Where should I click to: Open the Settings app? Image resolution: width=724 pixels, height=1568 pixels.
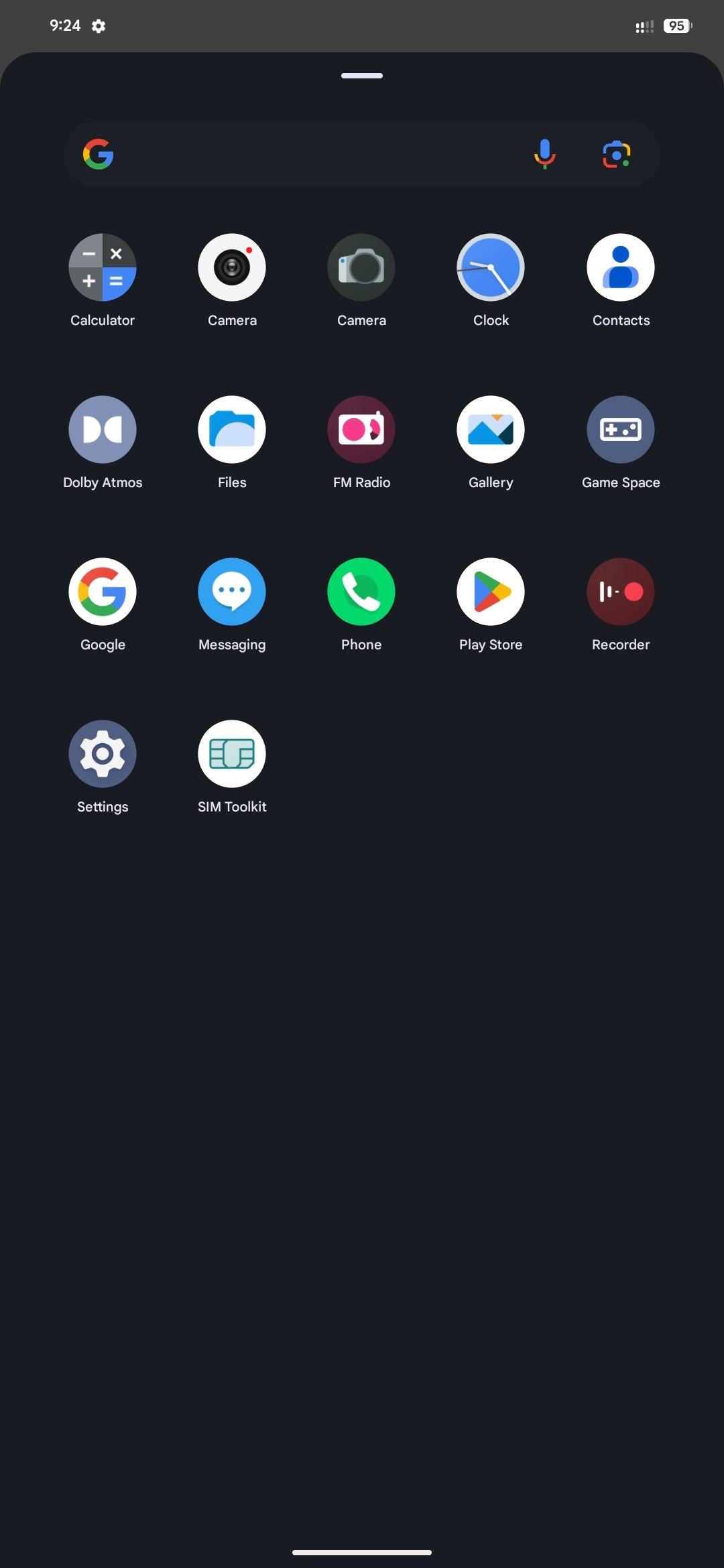coord(103,754)
